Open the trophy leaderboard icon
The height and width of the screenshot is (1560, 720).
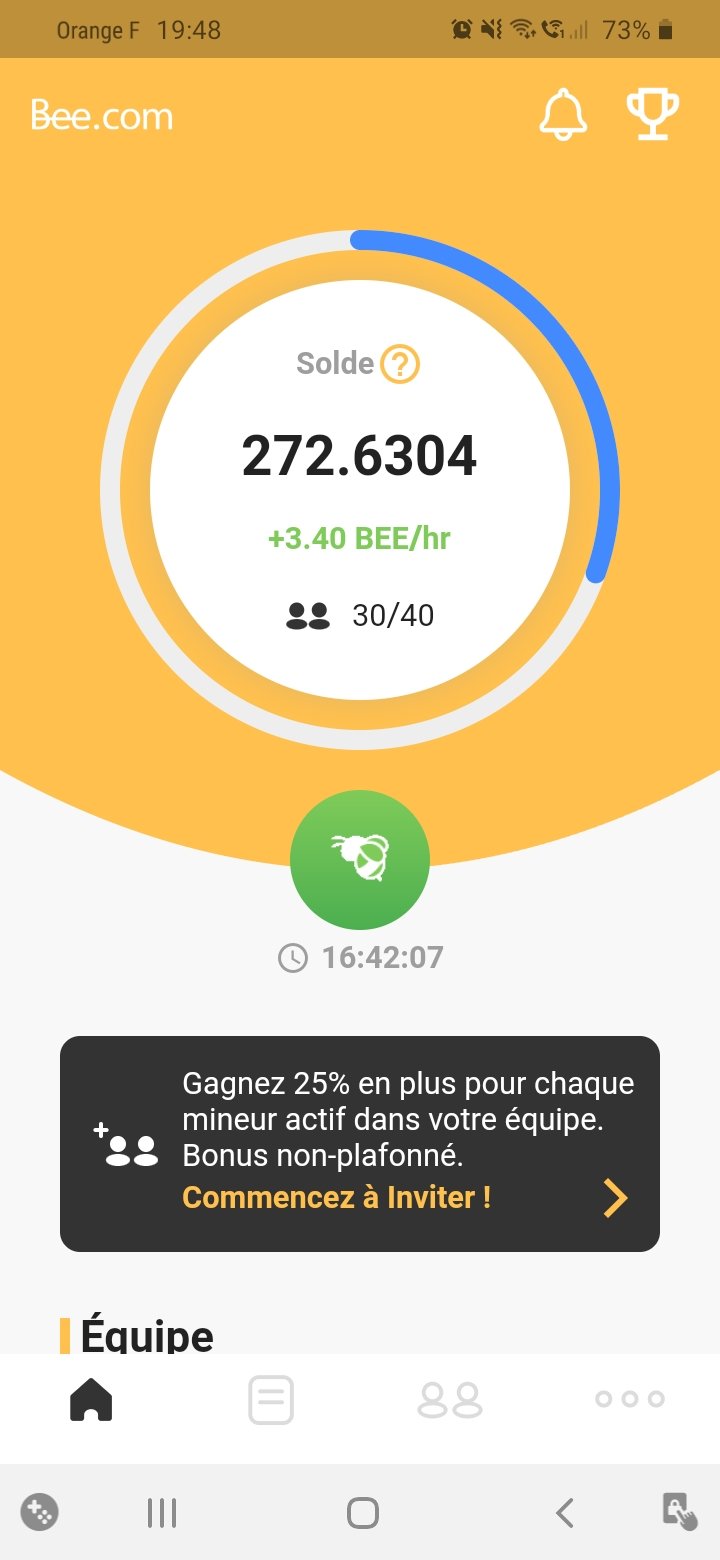click(652, 115)
